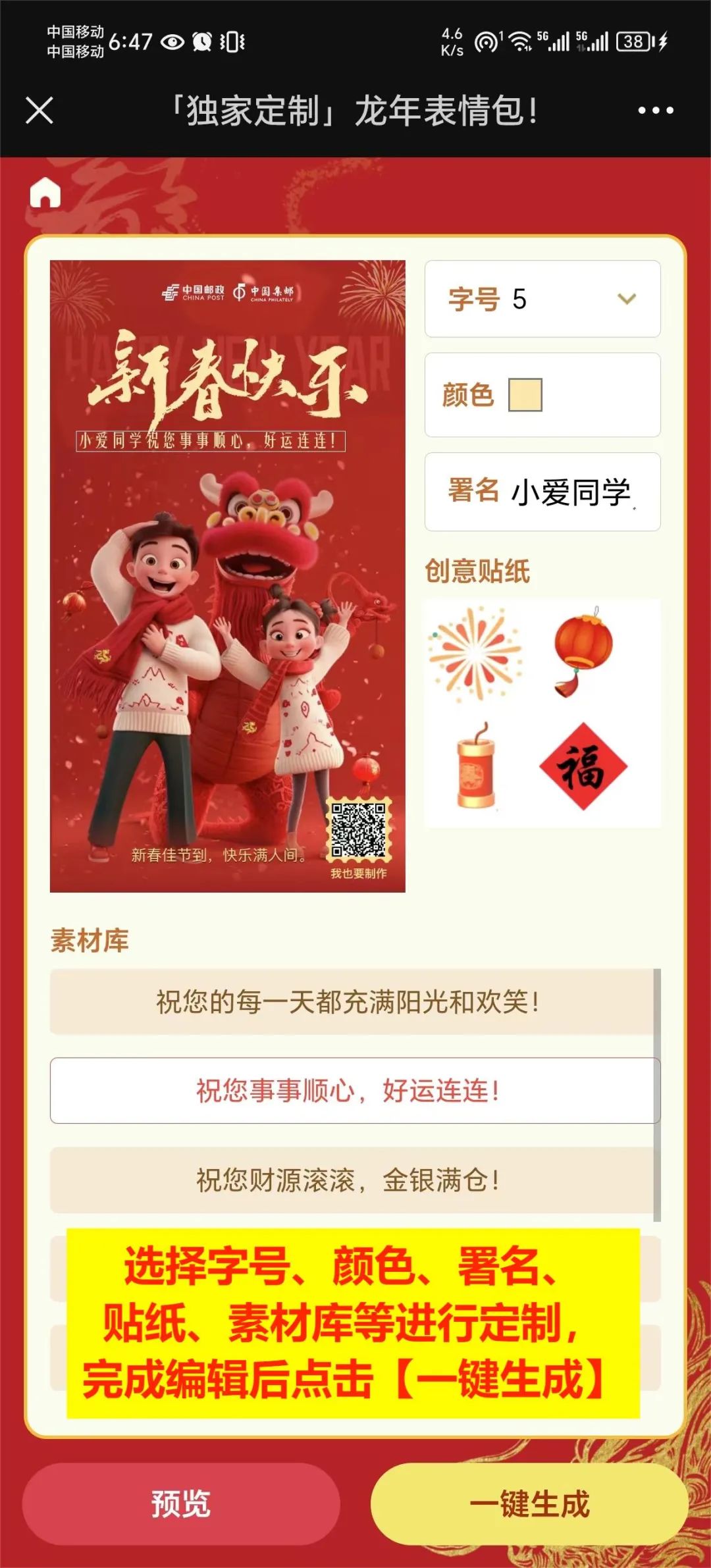Open the three-dot overflow menu

(655, 110)
